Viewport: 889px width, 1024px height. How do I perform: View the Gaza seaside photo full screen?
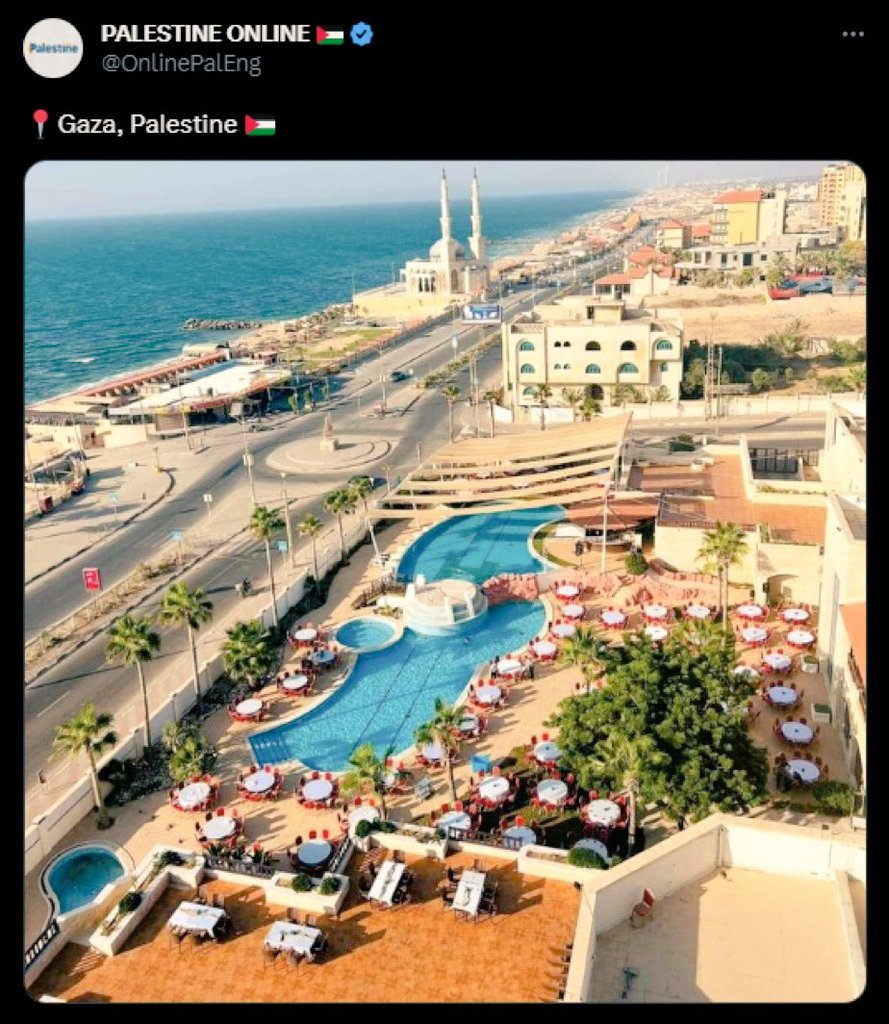(x=445, y=580)
